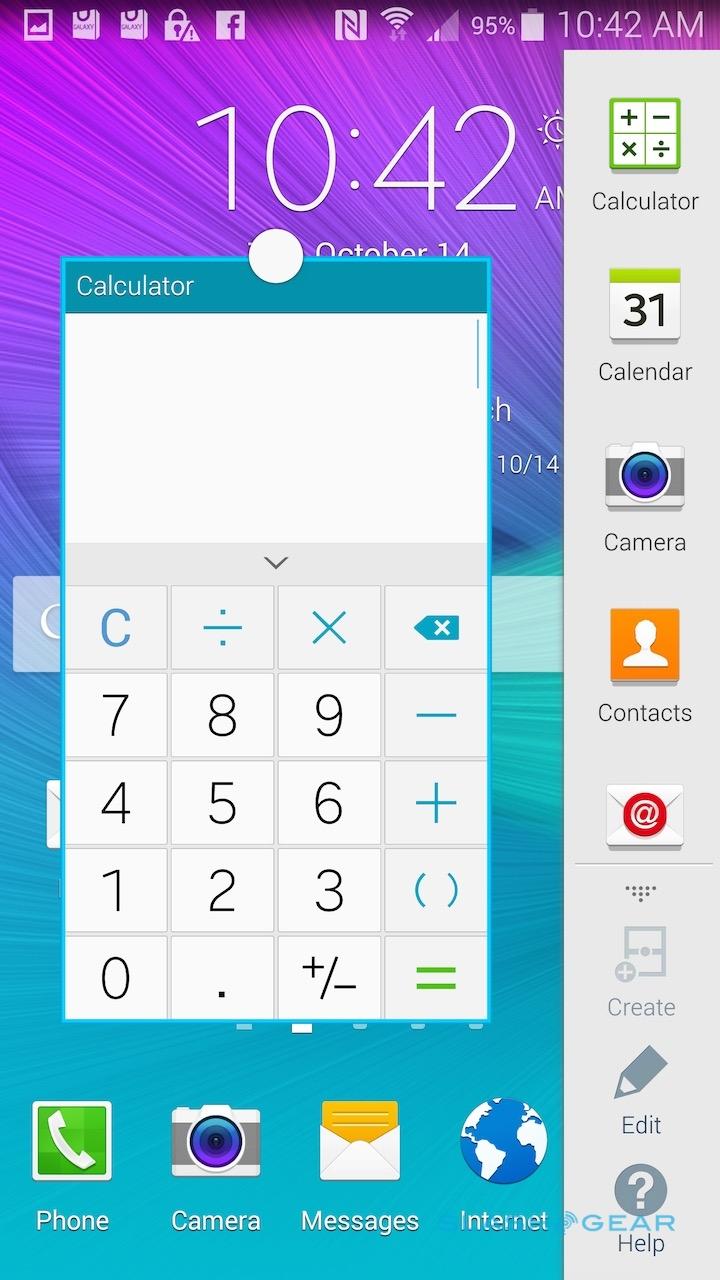Open Calendar from the side tray
This screenshot has height=1280, width=720.
coord(645,325)
